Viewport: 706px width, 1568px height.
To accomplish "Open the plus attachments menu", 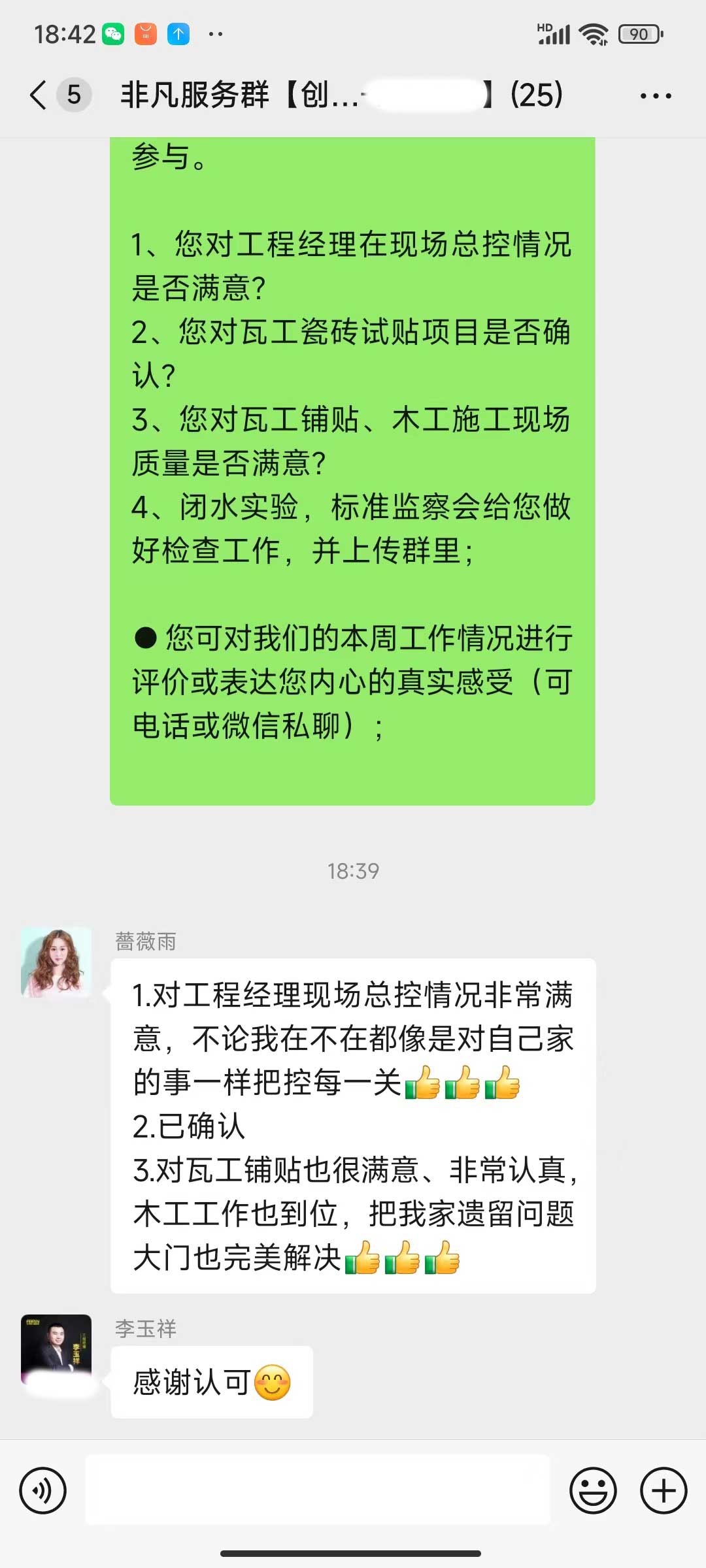I will (663, 1491).
